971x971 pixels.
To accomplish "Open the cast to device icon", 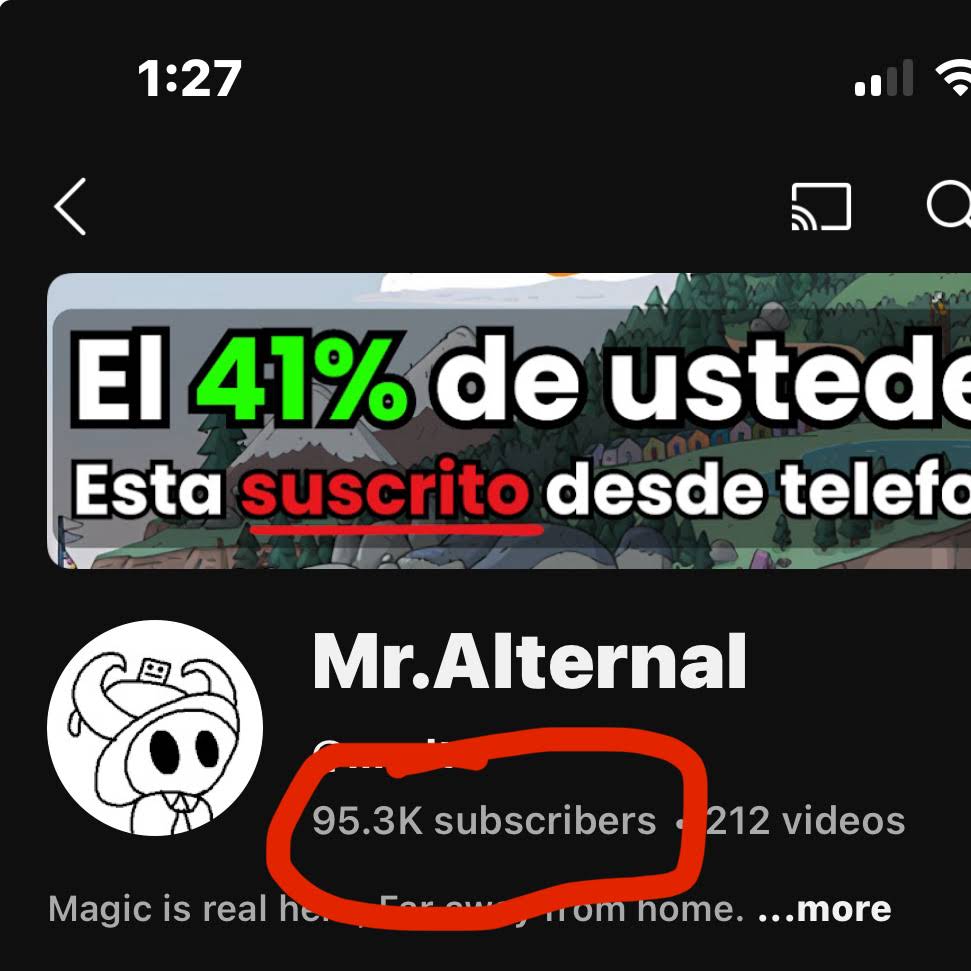I will [x=820, y=207].
